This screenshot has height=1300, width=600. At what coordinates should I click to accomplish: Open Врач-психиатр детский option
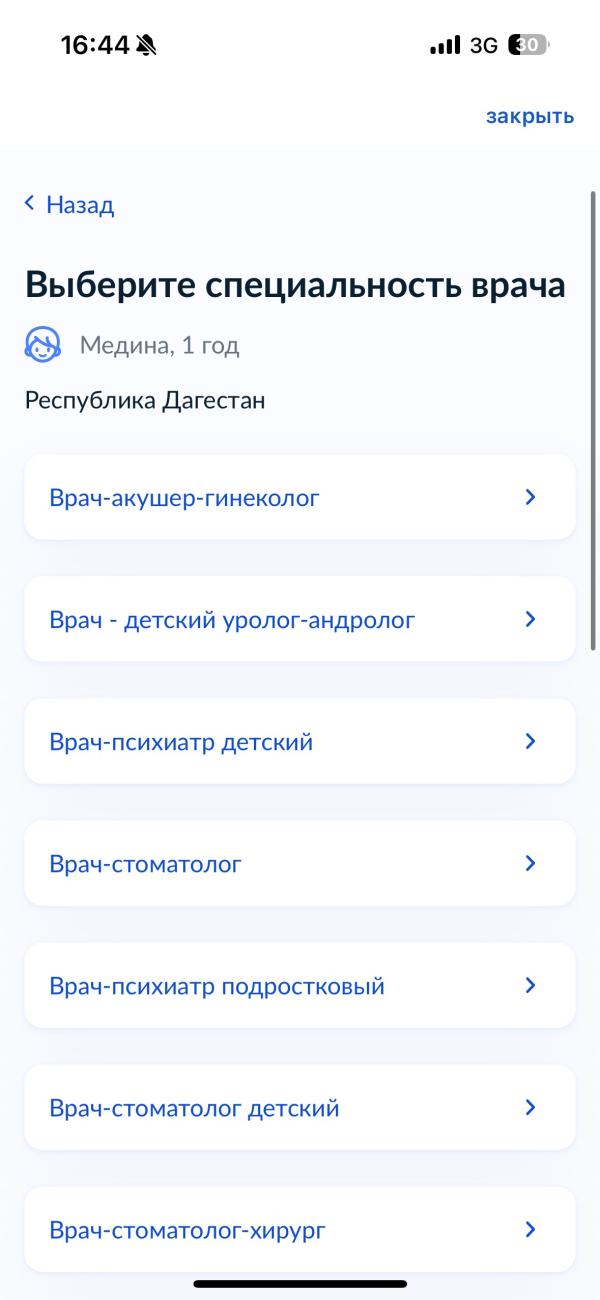[x=300, y=741]
